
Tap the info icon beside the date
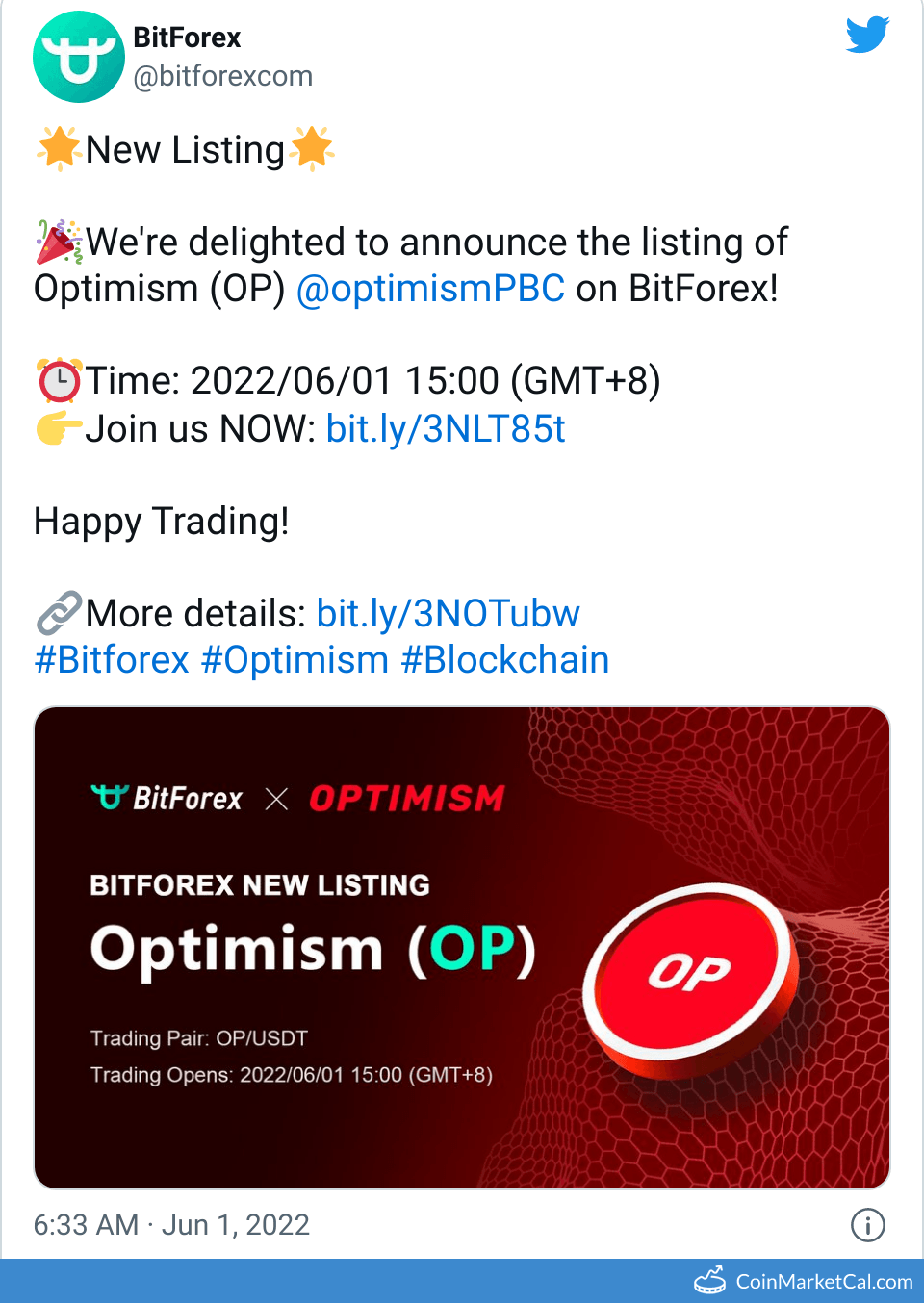coord(867,1225)
